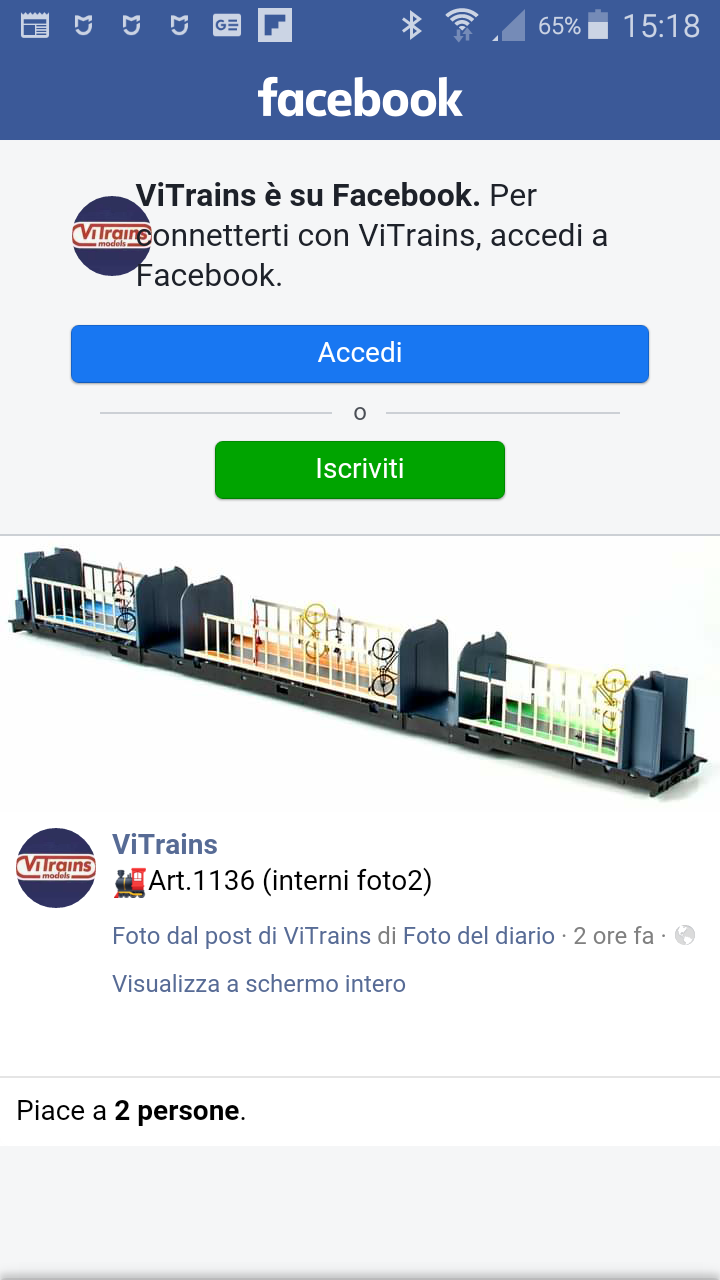
Task: Tap the ViTrains profile picture at the top
Action: [111, 236]
